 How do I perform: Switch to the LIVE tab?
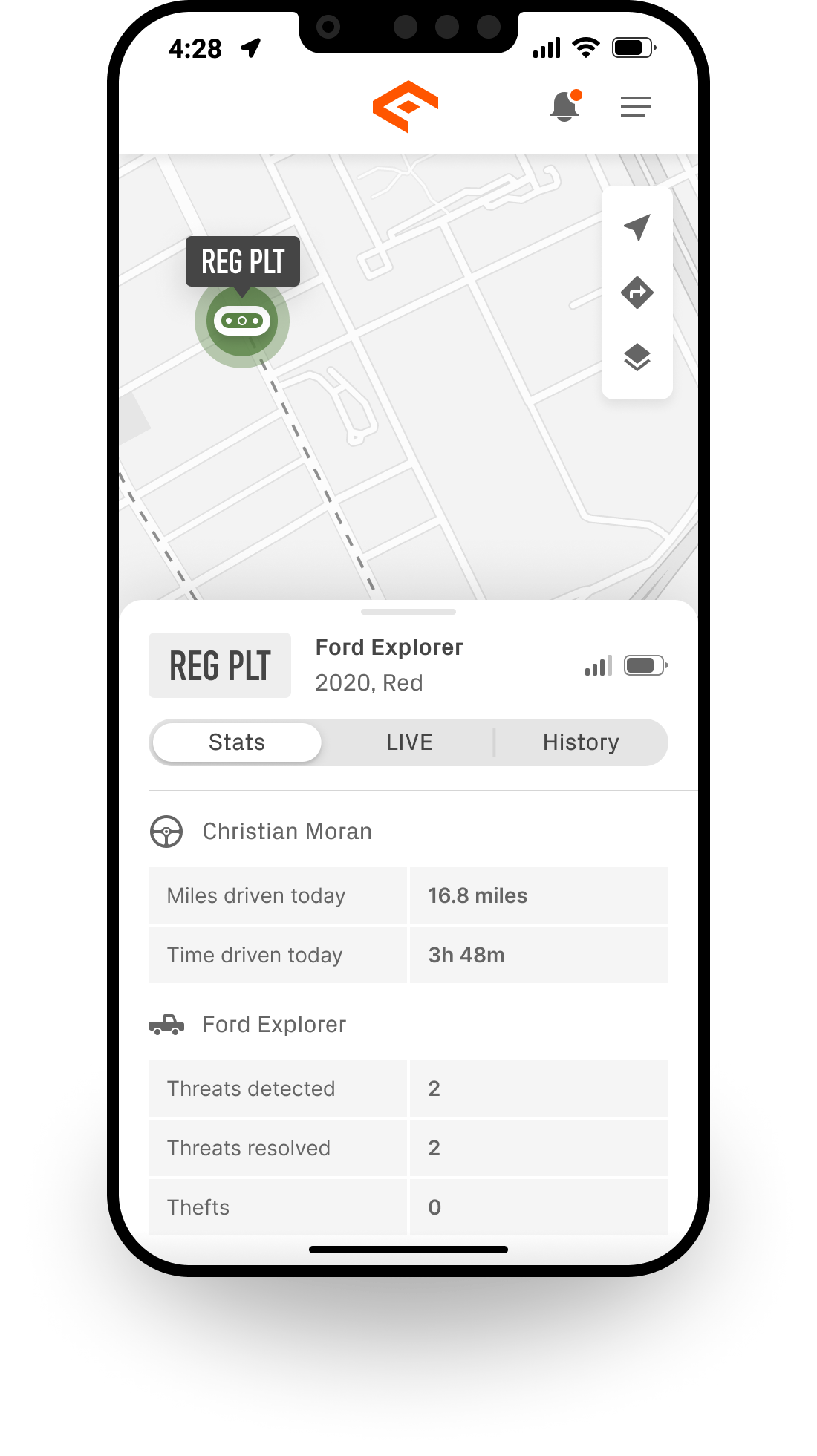click(409, 742)
